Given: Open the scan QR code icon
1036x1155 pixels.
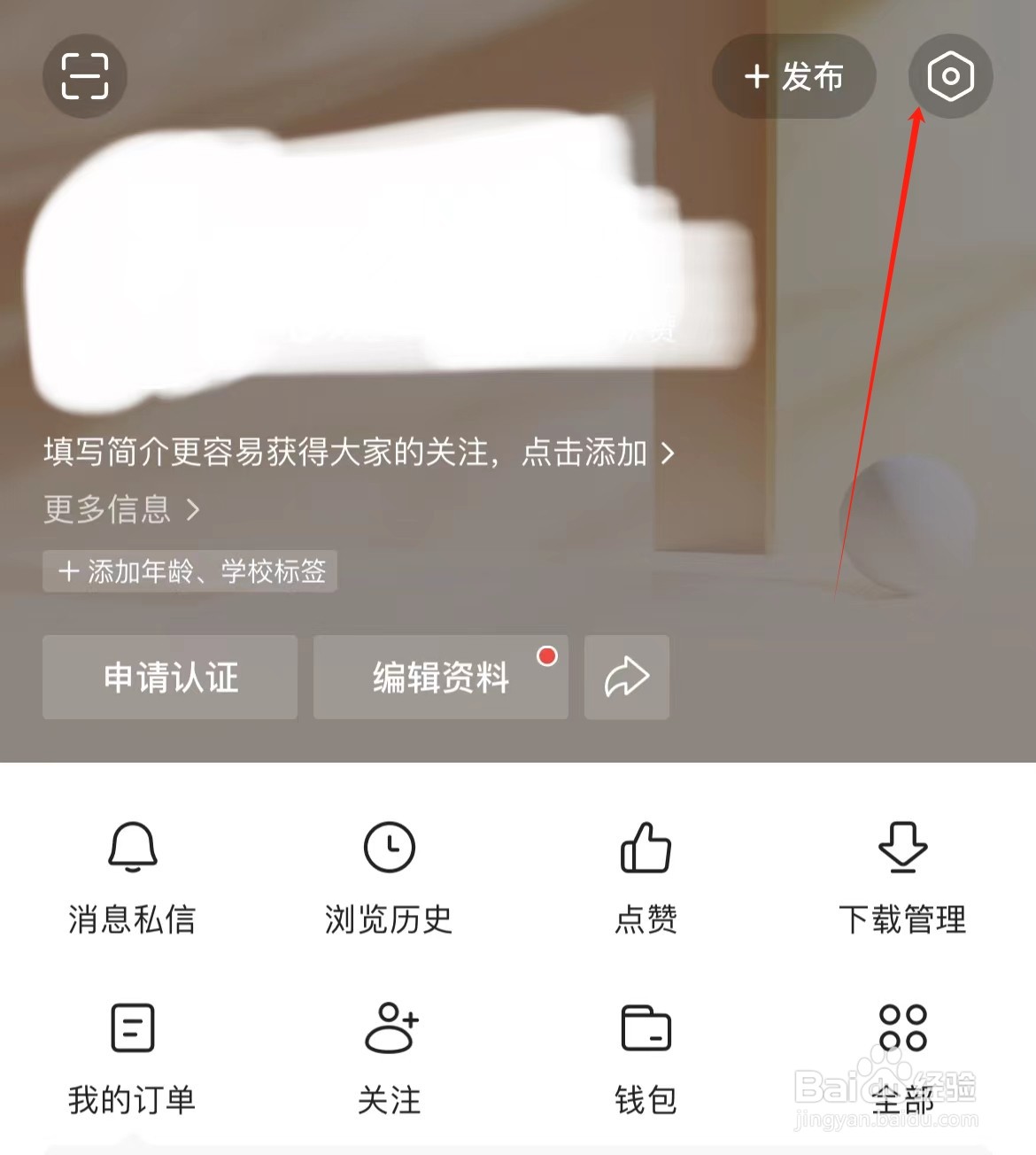Looking at the screenshot, I should coord(85,76).
